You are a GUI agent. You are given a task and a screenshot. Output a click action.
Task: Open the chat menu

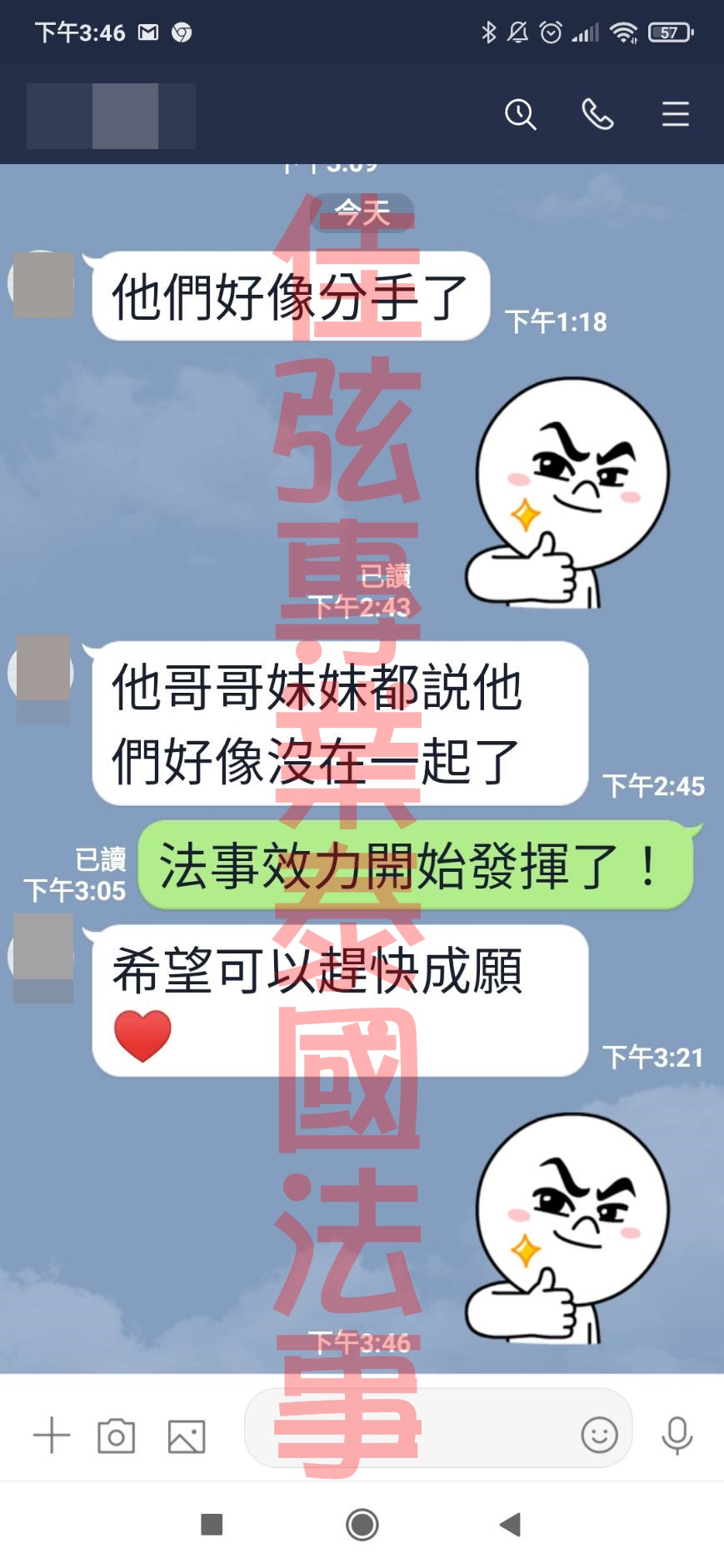(676, 114)
